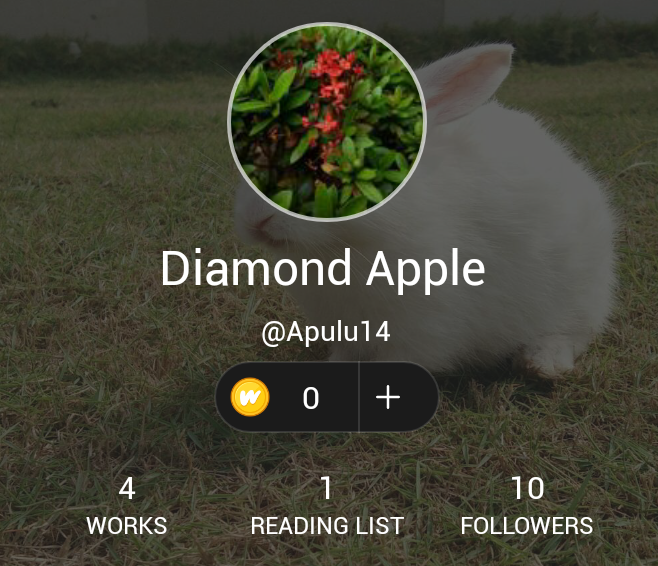This screenshot has height=566, width=658.
Task: Open the profile picture
Action: [x=328, y=122]
